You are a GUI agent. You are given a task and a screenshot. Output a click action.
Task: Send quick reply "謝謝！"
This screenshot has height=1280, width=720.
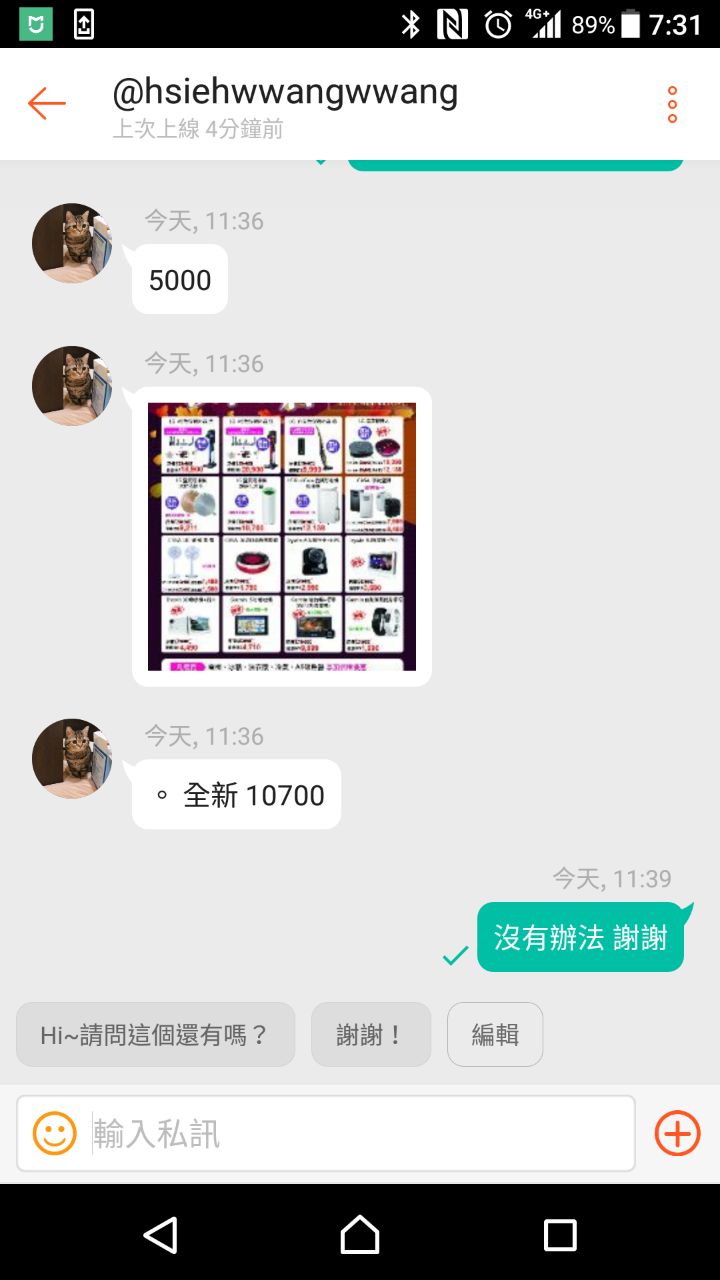coord(371,1035)
